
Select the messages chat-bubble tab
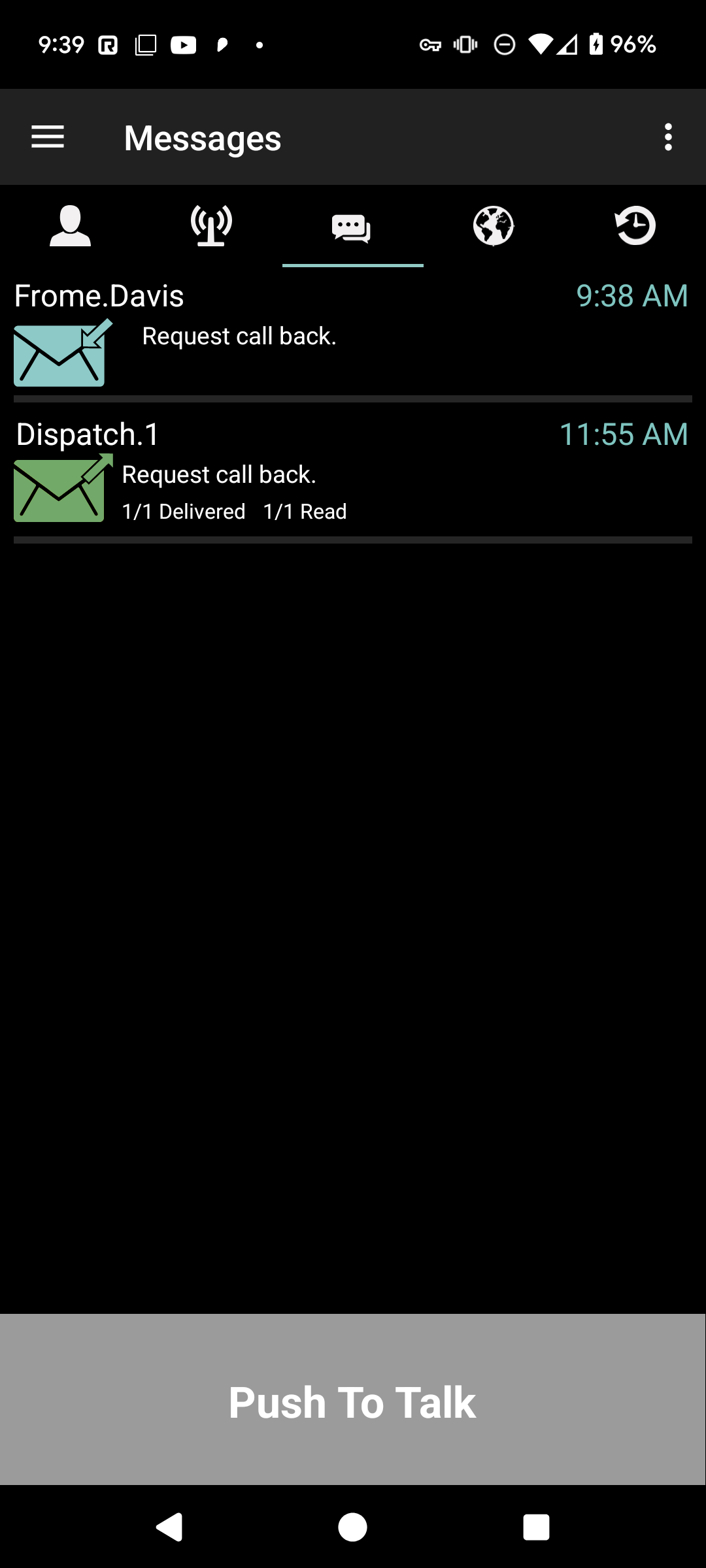point(352,226)
